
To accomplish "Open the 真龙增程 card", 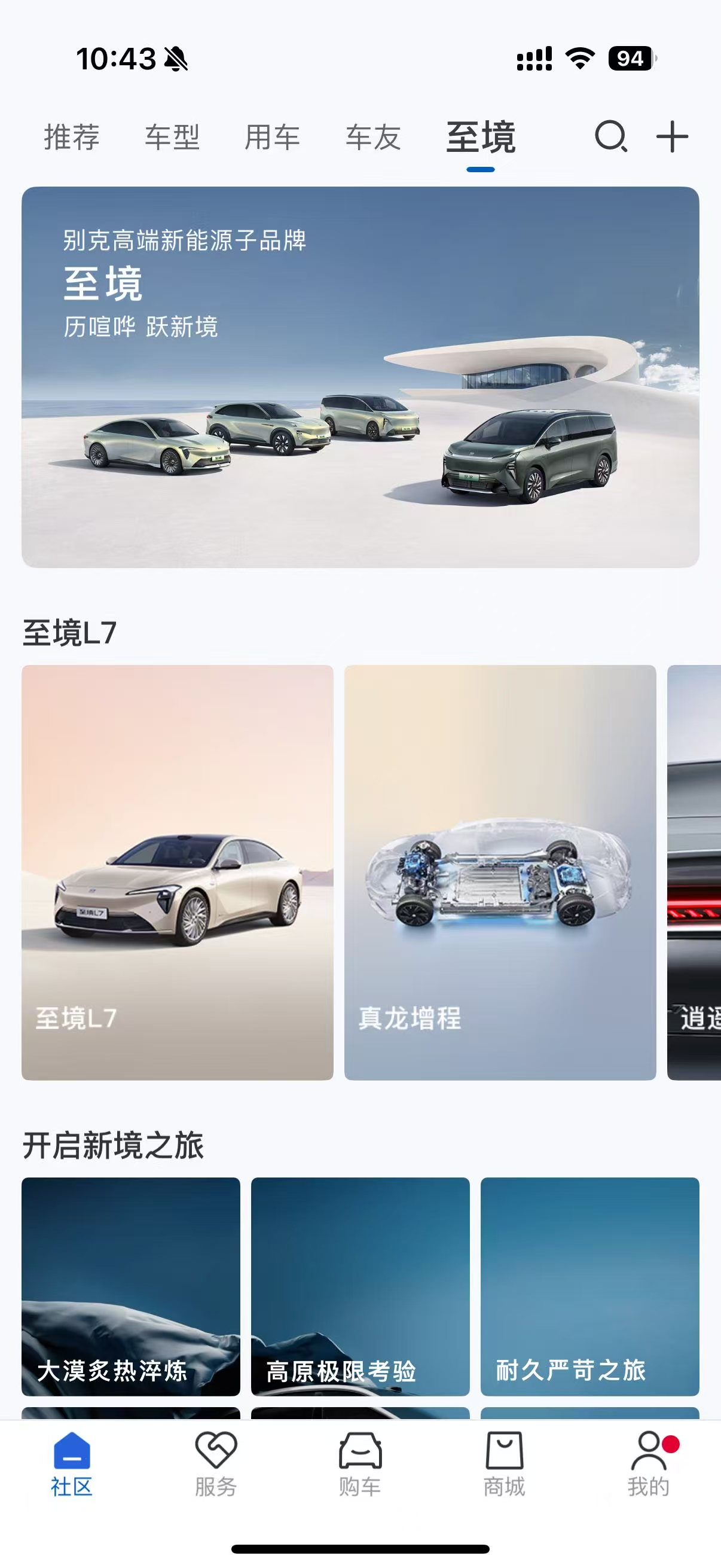I will pos(500,873).
